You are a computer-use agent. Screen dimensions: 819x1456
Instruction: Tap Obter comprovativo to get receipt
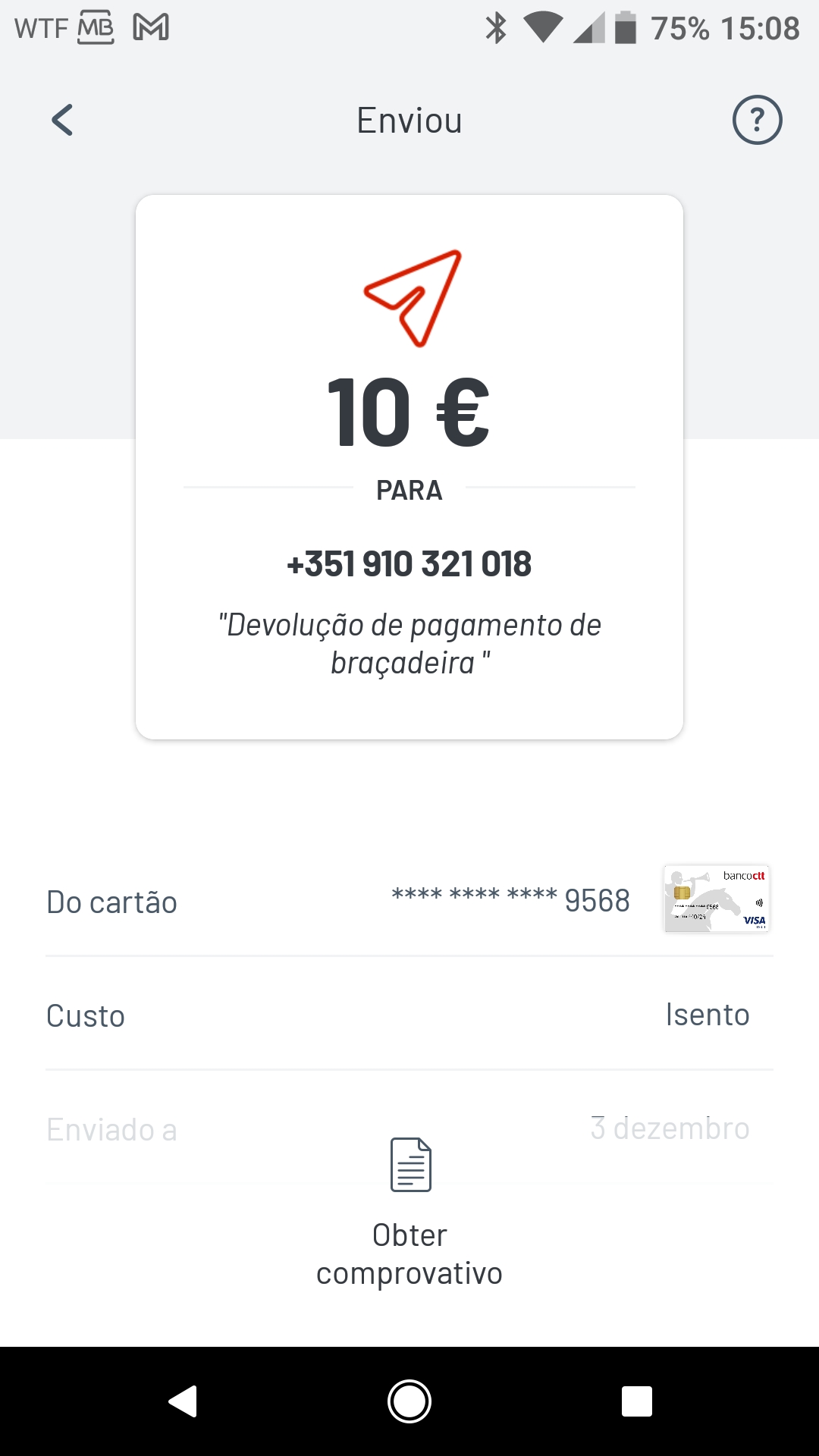(x=409, y=1212)
